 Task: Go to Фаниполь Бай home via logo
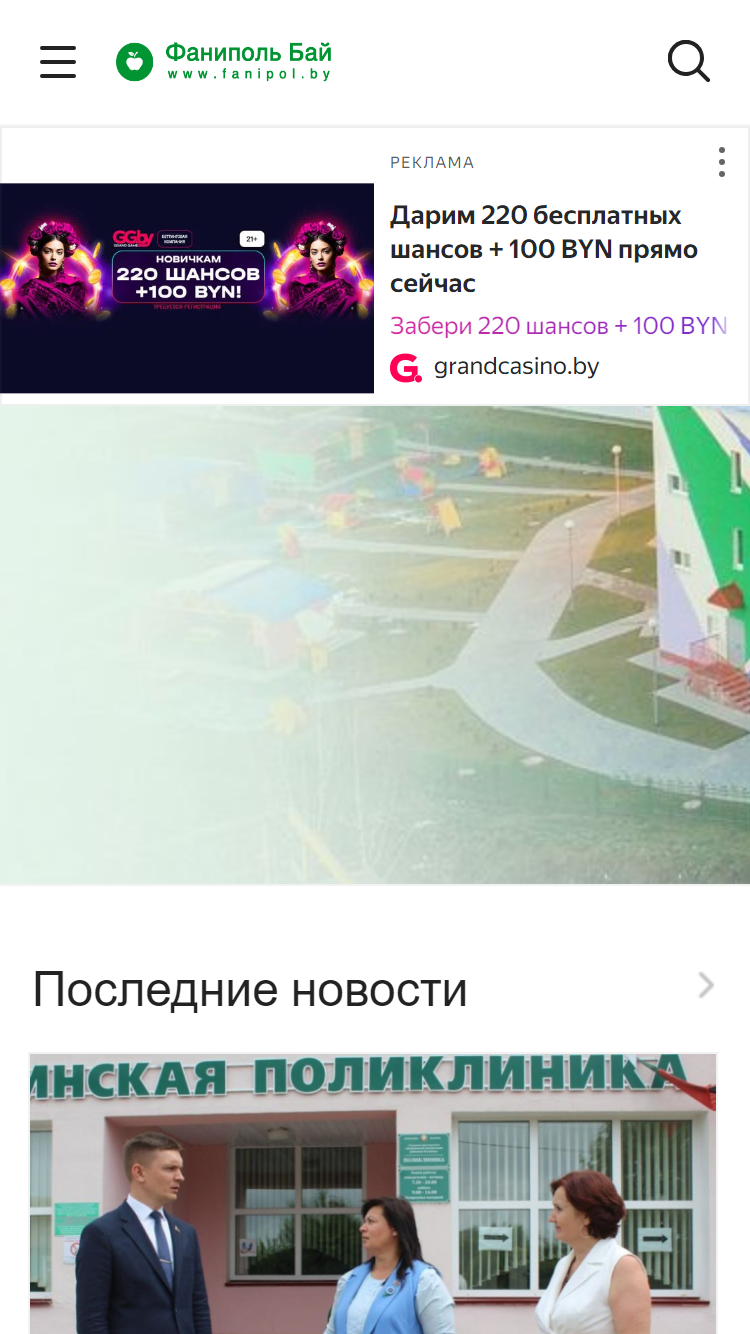224,61
